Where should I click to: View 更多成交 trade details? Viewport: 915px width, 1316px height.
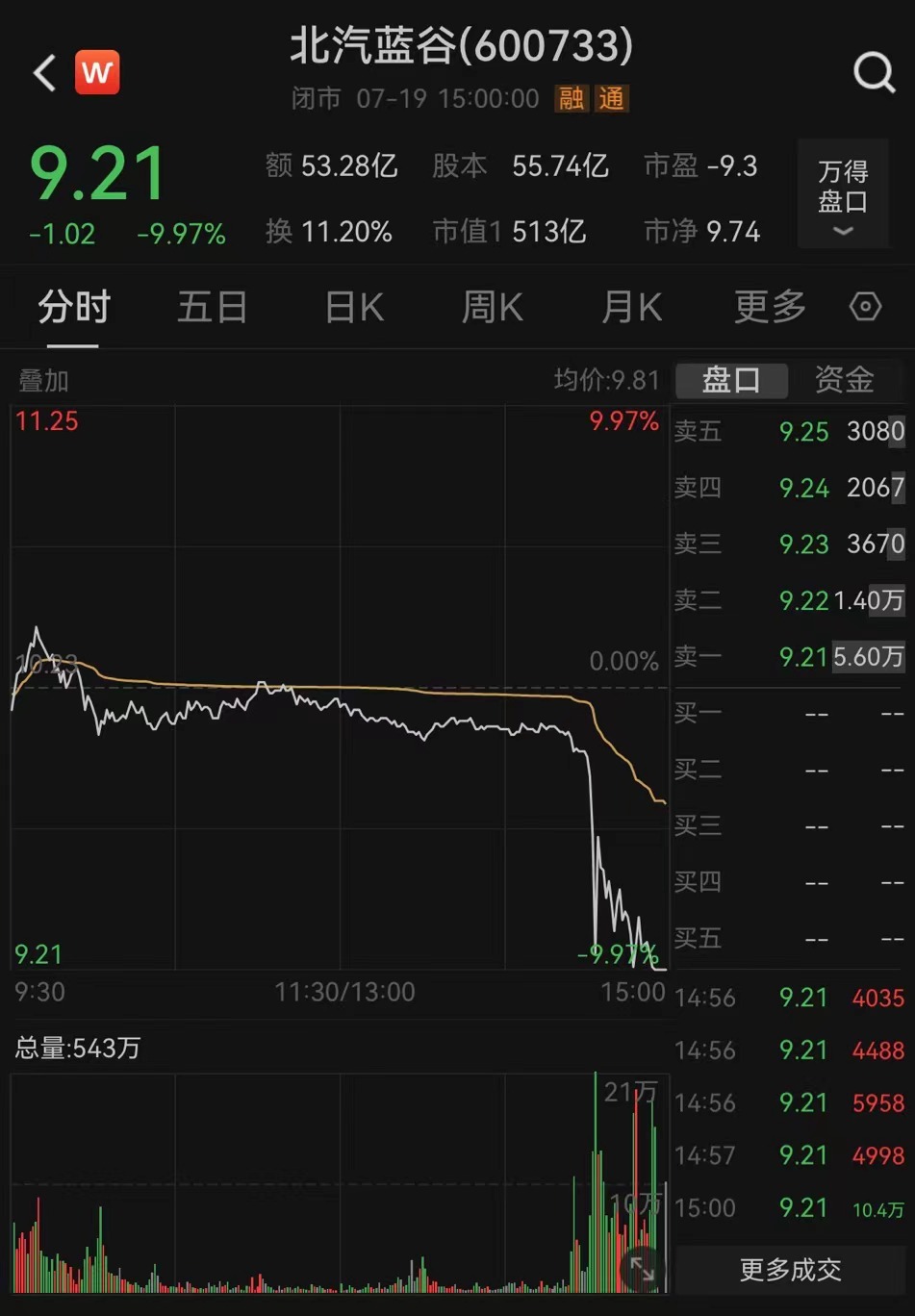(x=790, y=1270)
